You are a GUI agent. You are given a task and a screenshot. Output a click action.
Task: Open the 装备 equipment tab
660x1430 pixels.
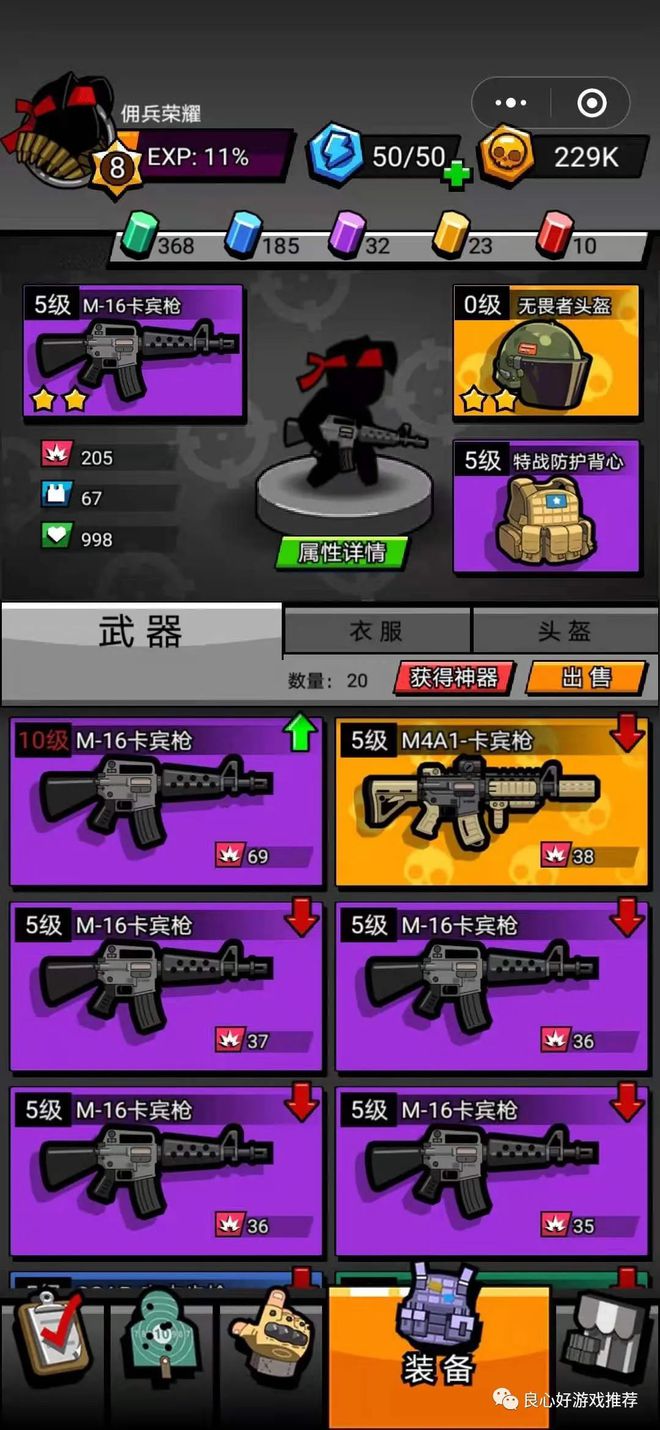tap(438, 1350)
